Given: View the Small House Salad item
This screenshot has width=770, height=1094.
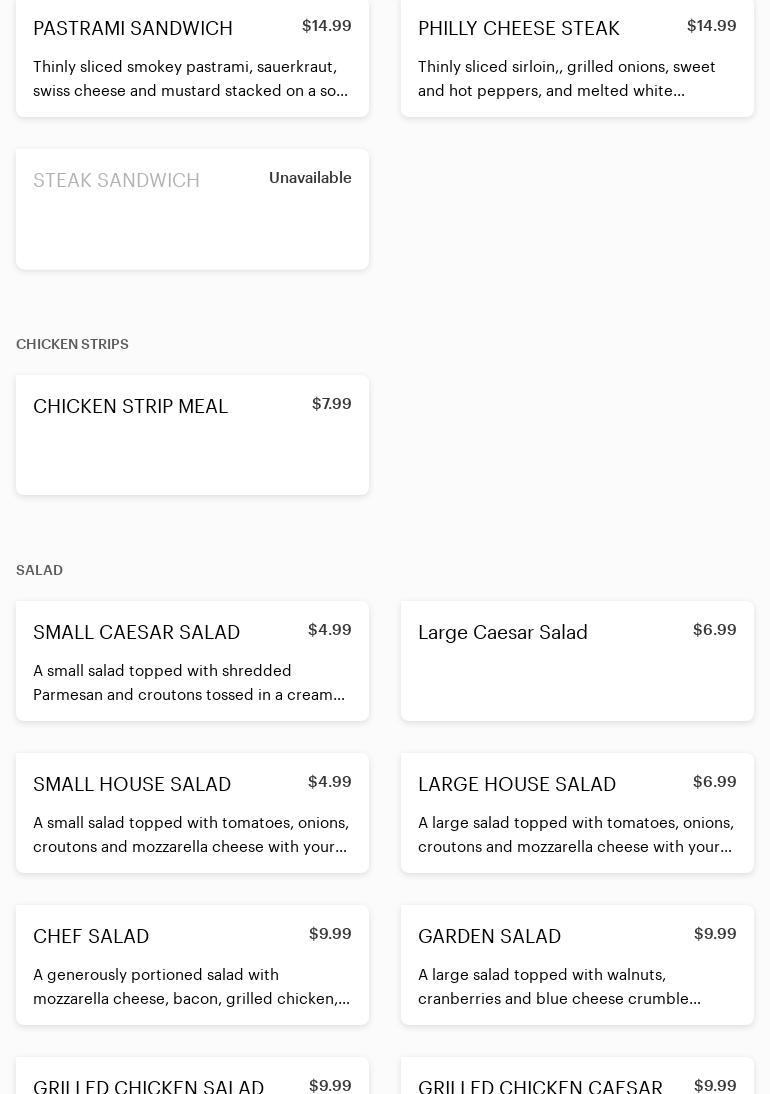Looking at the screenshot, I should pos(192,812).
